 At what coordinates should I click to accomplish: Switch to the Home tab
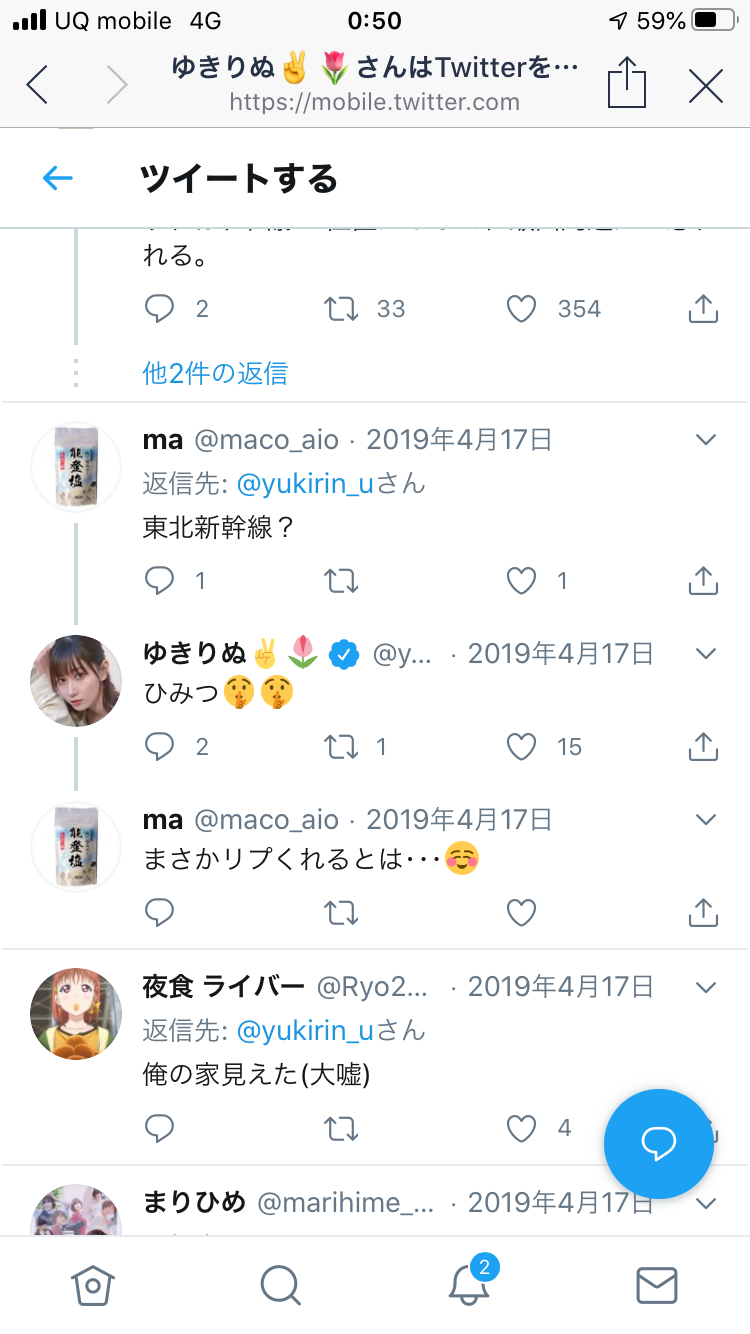pyautogui.click(x=93, y=1285)
